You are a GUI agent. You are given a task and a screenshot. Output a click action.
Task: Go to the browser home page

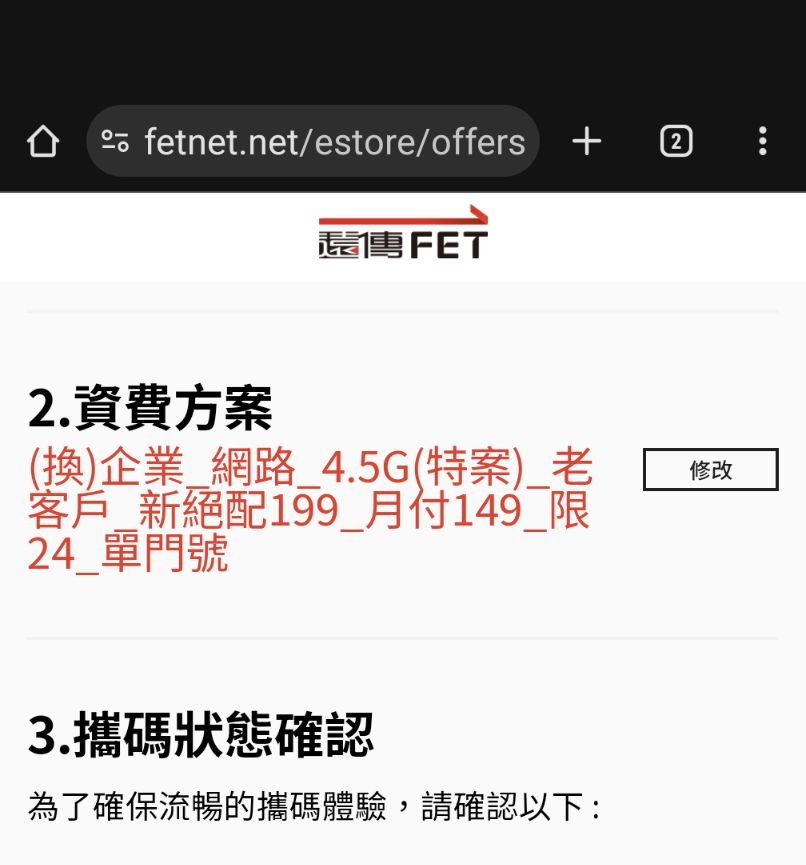click(43, 142)
